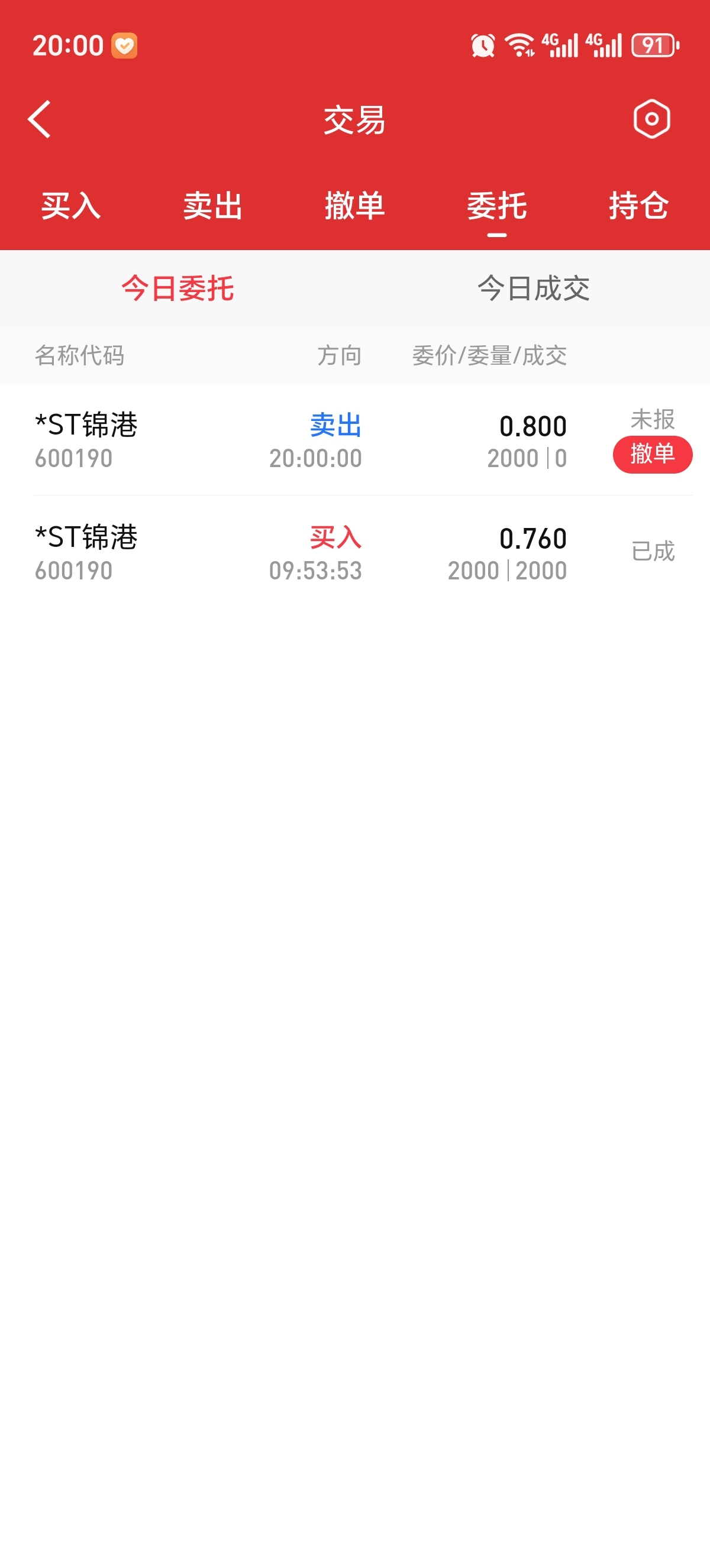Open the *ST锦港 买入 order at 09:53:53

(x=355, y=553)
